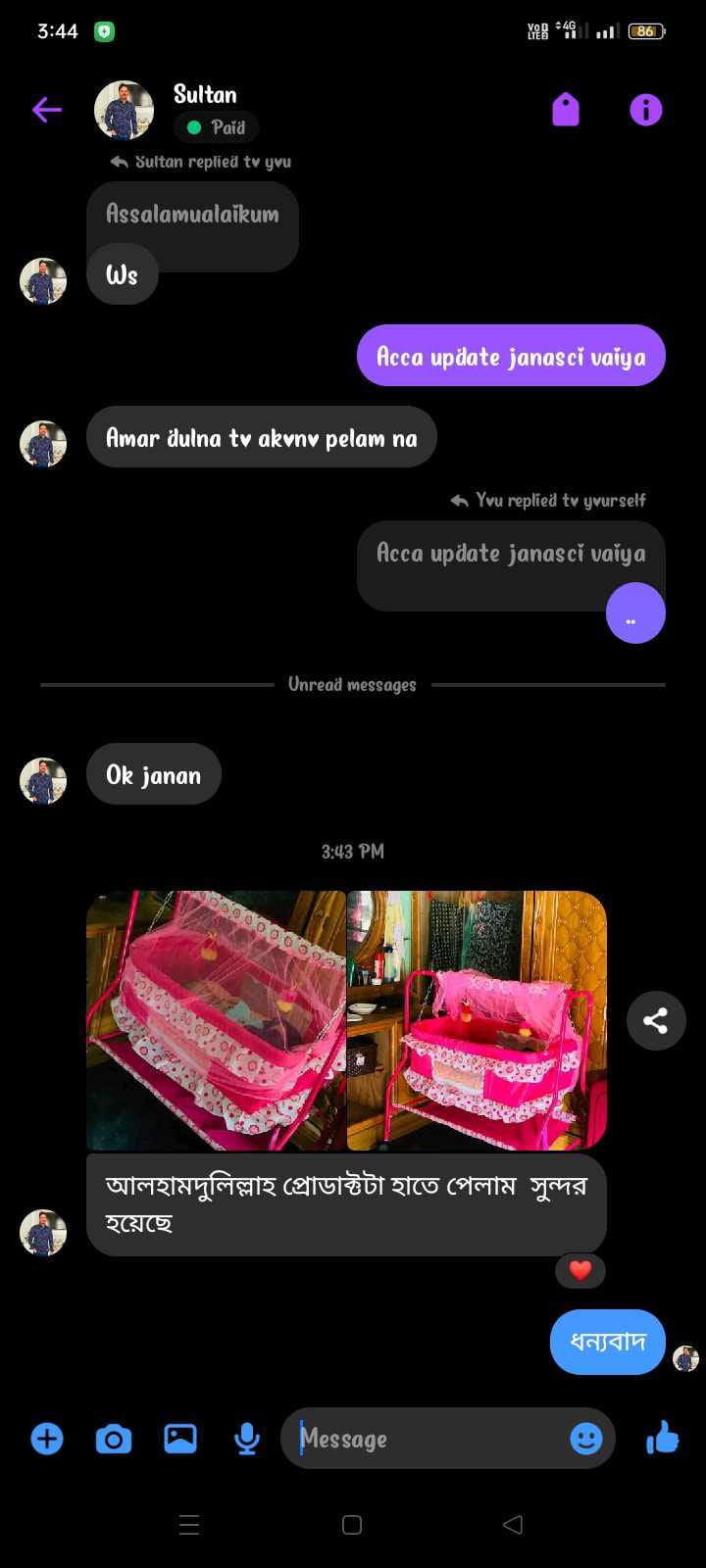Record a voice message
Screen dimensions: 706x1568
point(247,1439)
